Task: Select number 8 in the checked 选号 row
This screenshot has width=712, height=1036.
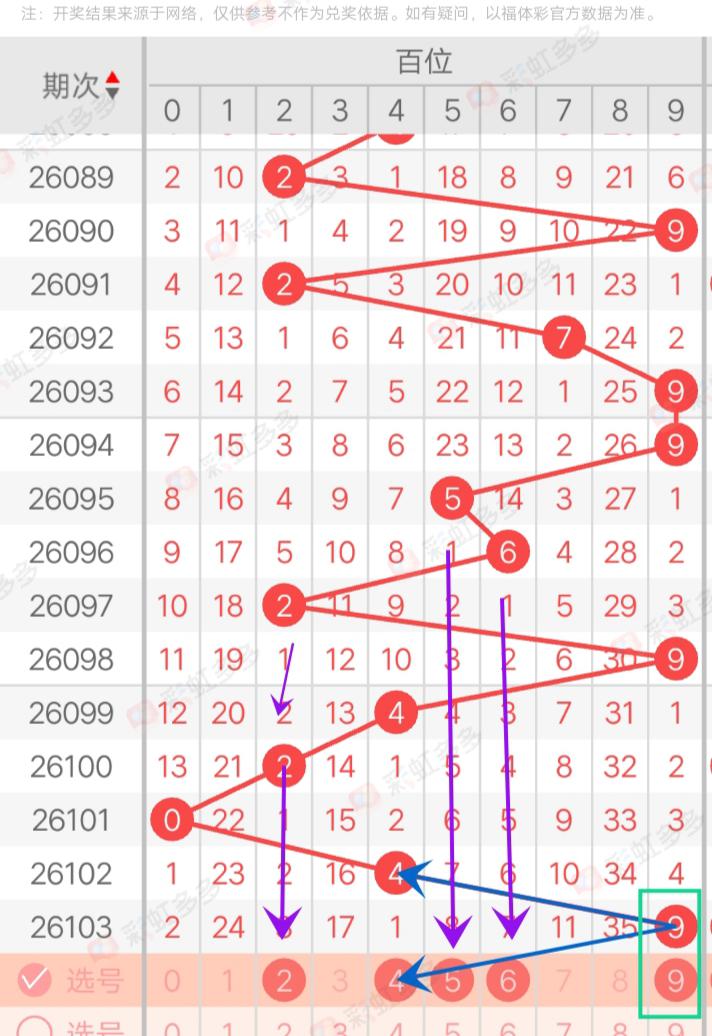Action: click(620, 981)
